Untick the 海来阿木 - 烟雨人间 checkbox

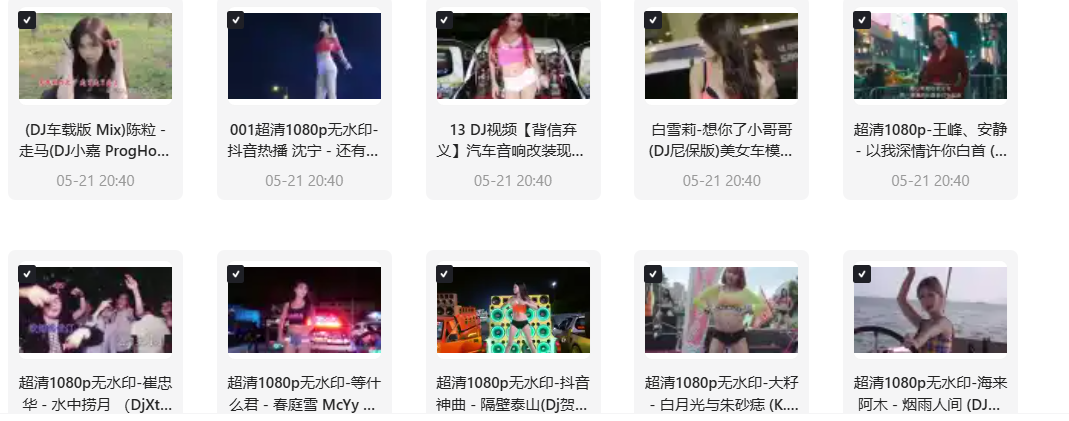[862, 274]
